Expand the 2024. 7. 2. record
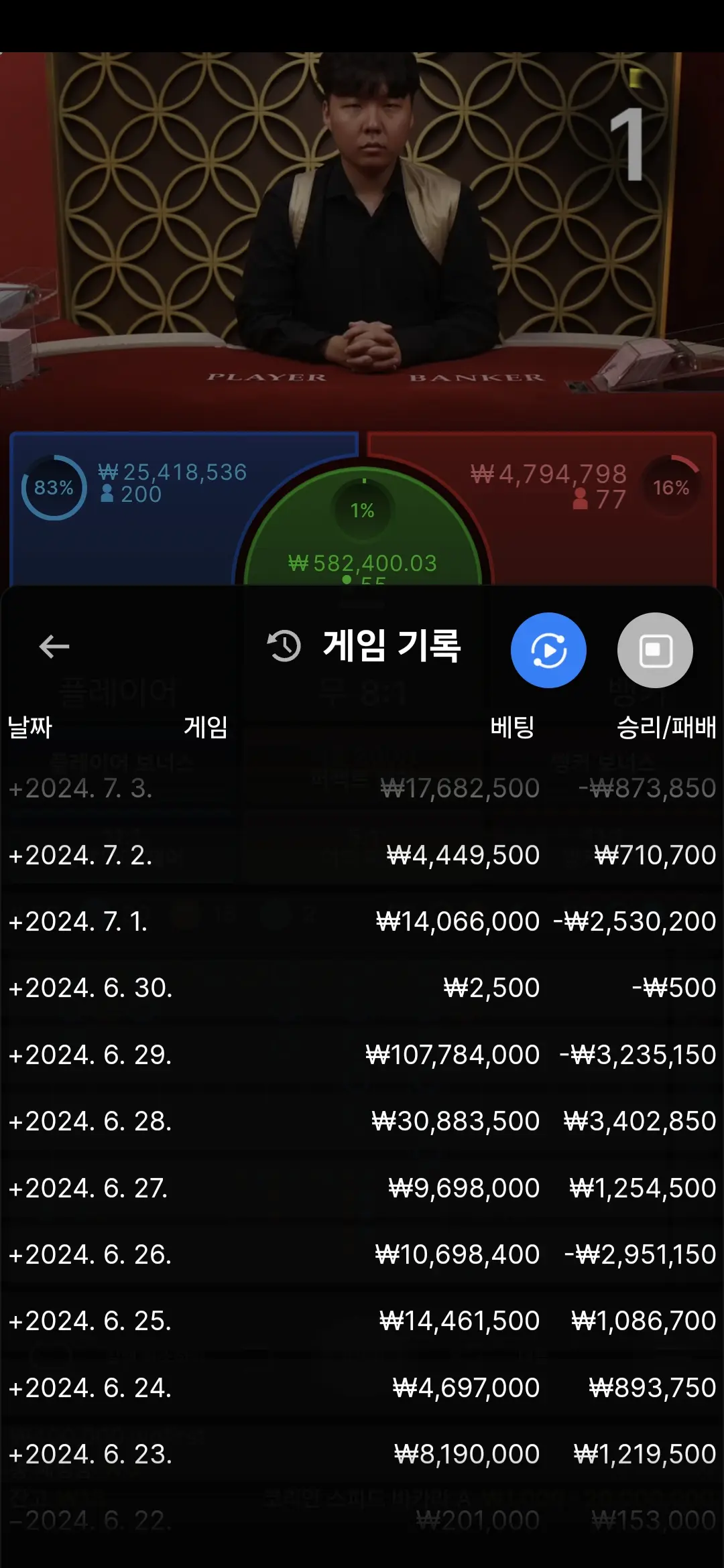This screenshot has width=724, height=1568. (x=362, y=855)
